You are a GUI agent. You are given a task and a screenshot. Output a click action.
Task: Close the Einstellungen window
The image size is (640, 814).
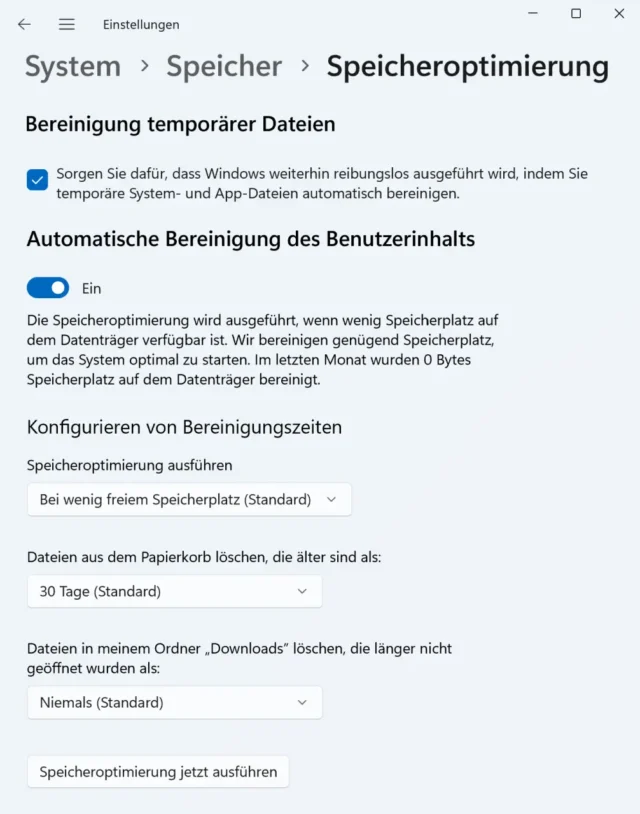621,13
